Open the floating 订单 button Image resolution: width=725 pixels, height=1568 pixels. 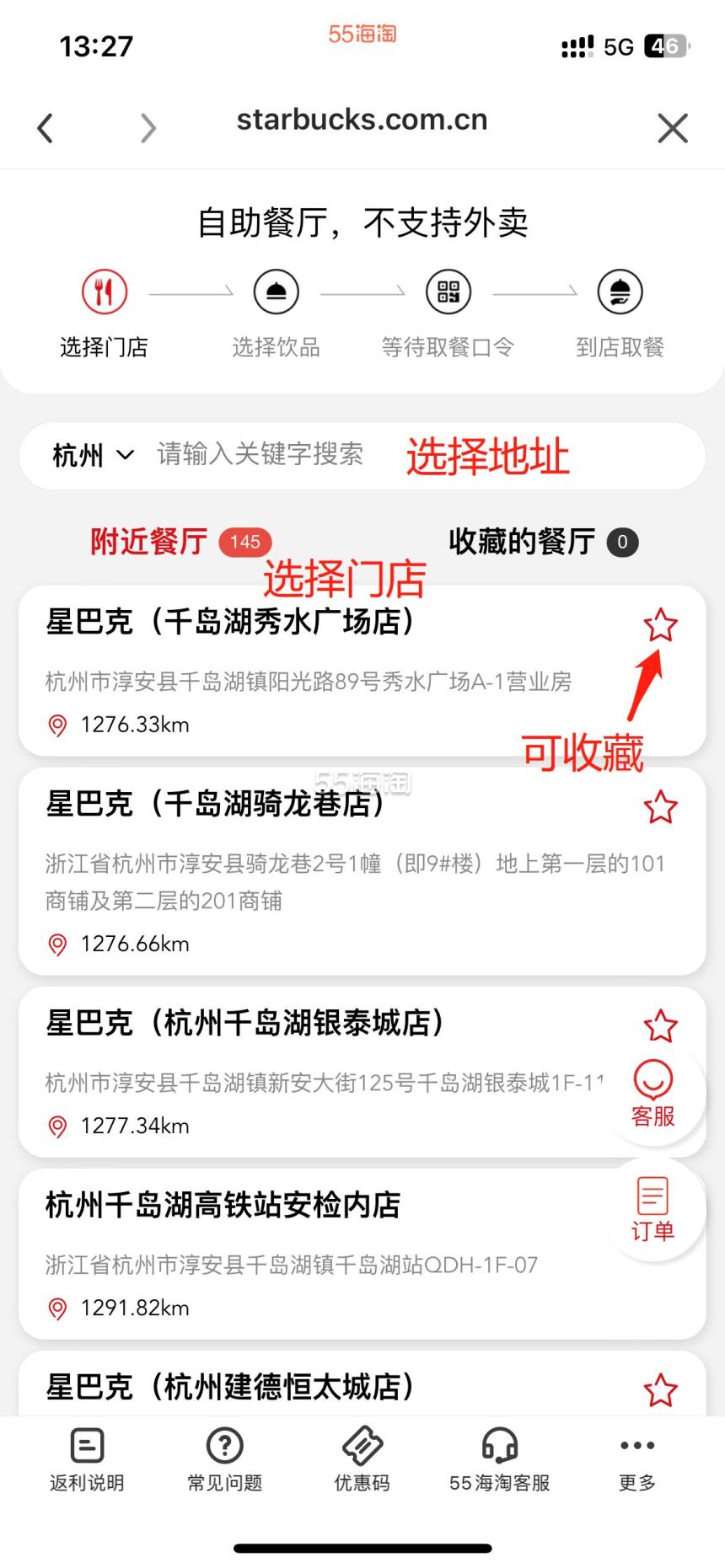click(x=652, y=1209)
